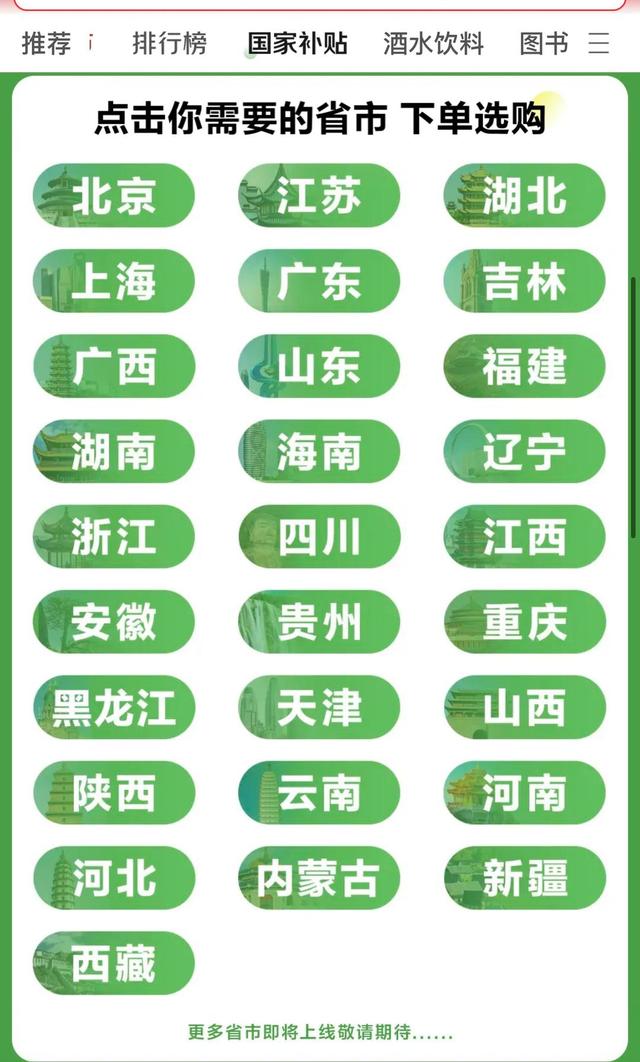The width and height of the screenshot is (640, 1062).
Task: Select the 辽宁 province
Action: [x=525, y=452]
